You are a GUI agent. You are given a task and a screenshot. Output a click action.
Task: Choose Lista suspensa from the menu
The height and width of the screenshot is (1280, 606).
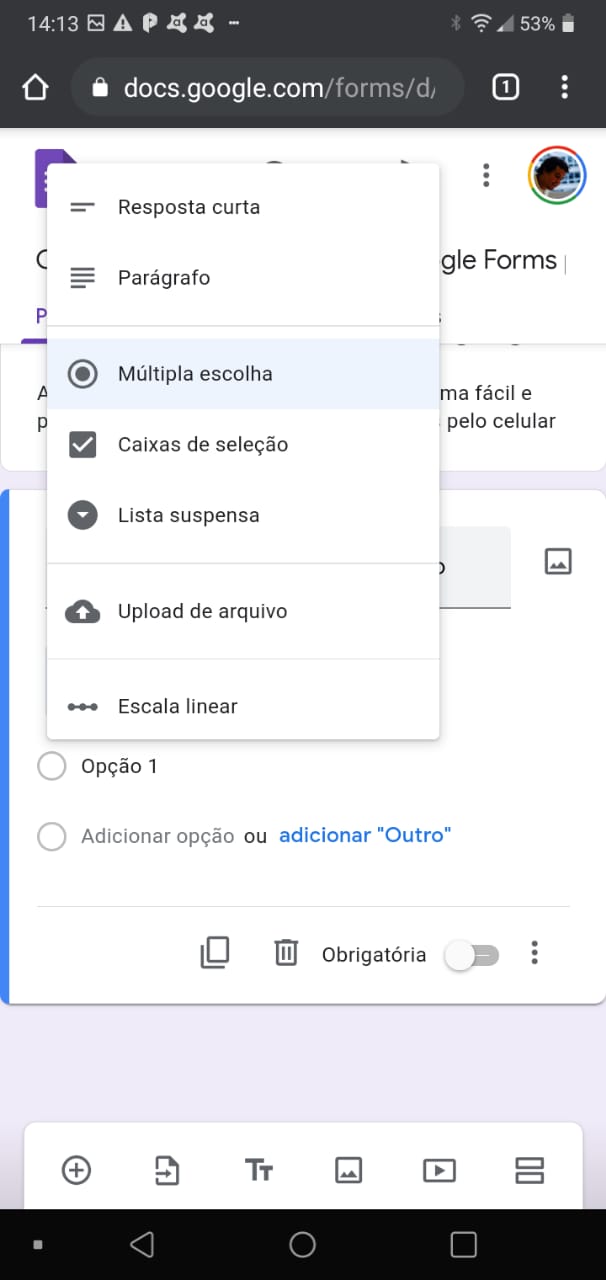pos(243,515)
